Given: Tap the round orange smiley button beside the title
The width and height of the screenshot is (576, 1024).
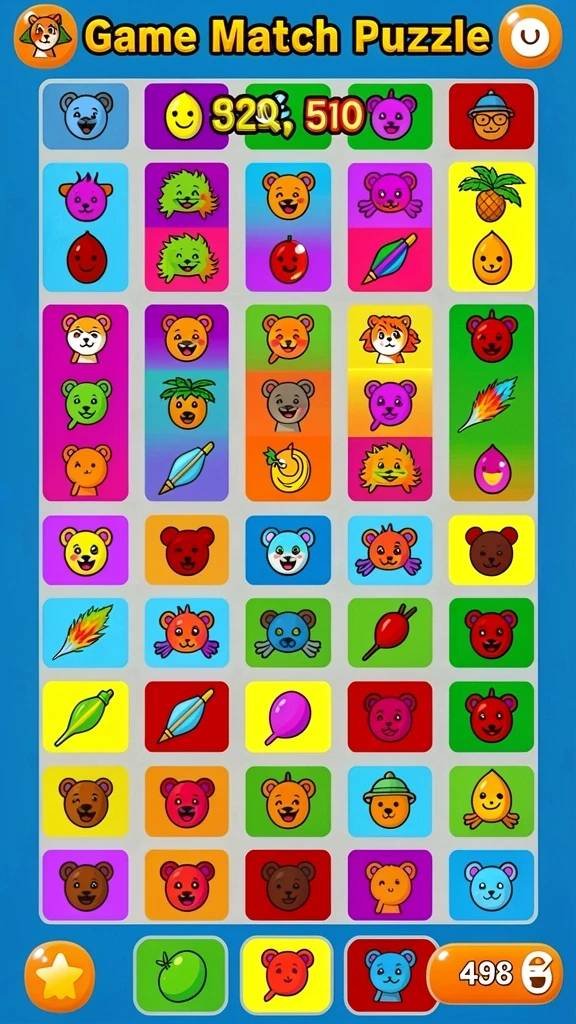Looking at the screenshot, I should (530, 36).
